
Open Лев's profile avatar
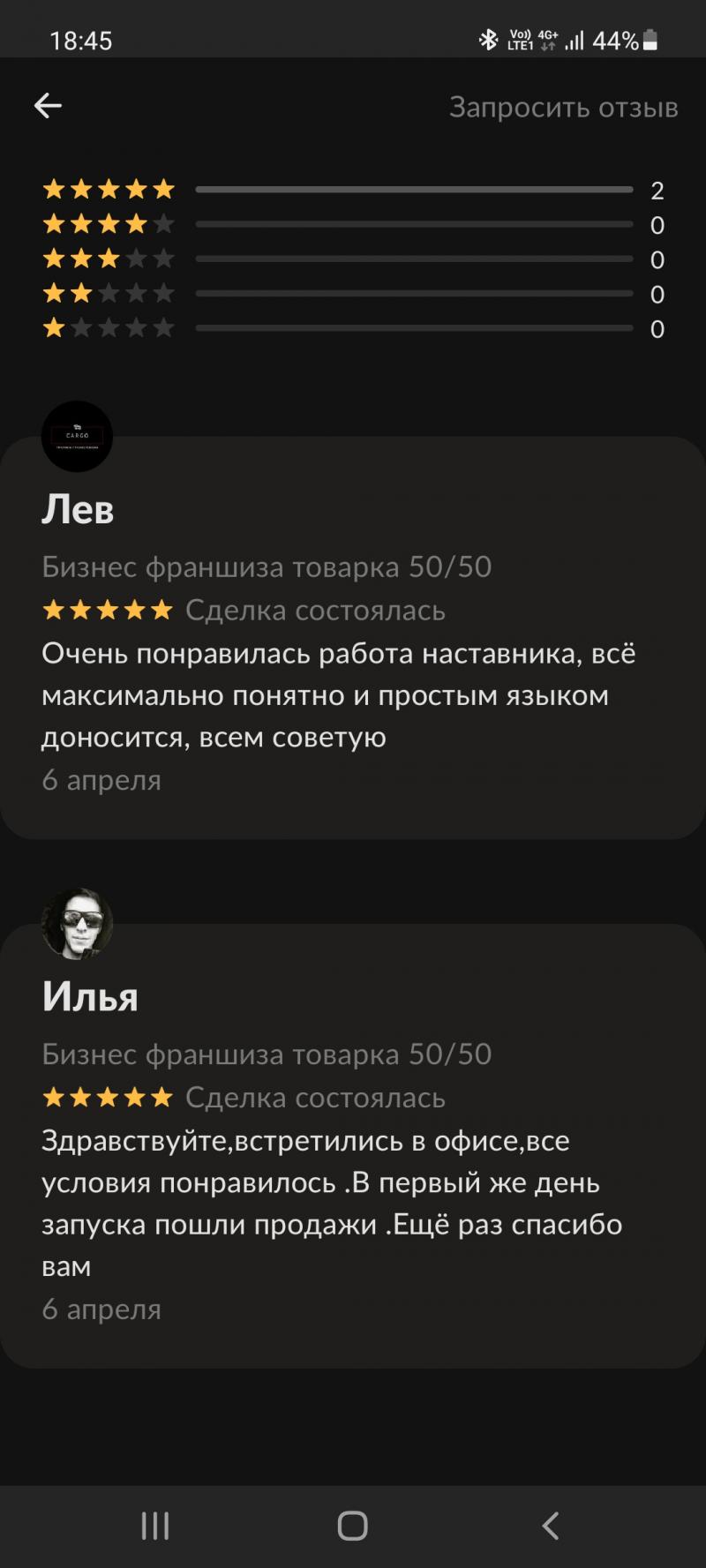(78, 436)
